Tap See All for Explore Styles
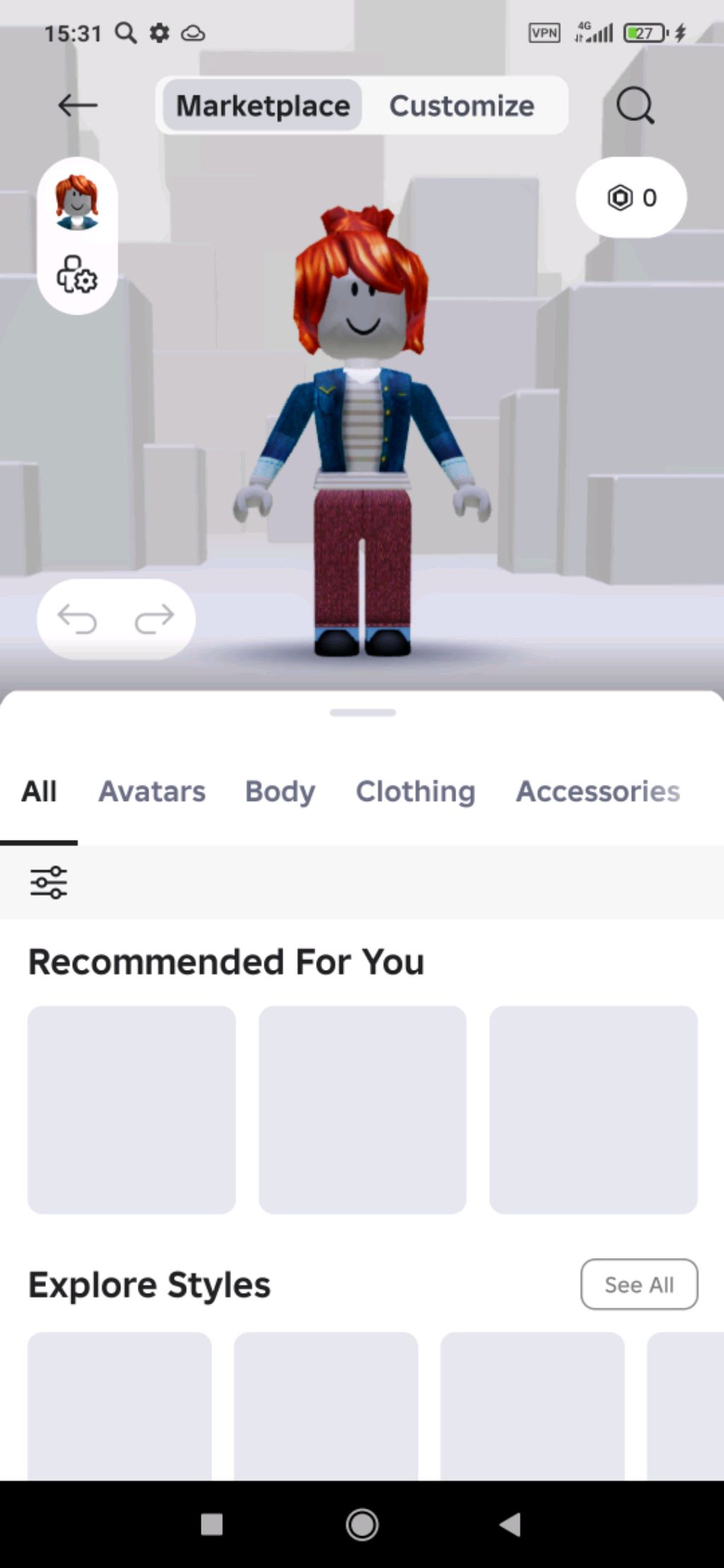The width and height of the screenshot is (724, 1568). click(x=639, y=1284)
